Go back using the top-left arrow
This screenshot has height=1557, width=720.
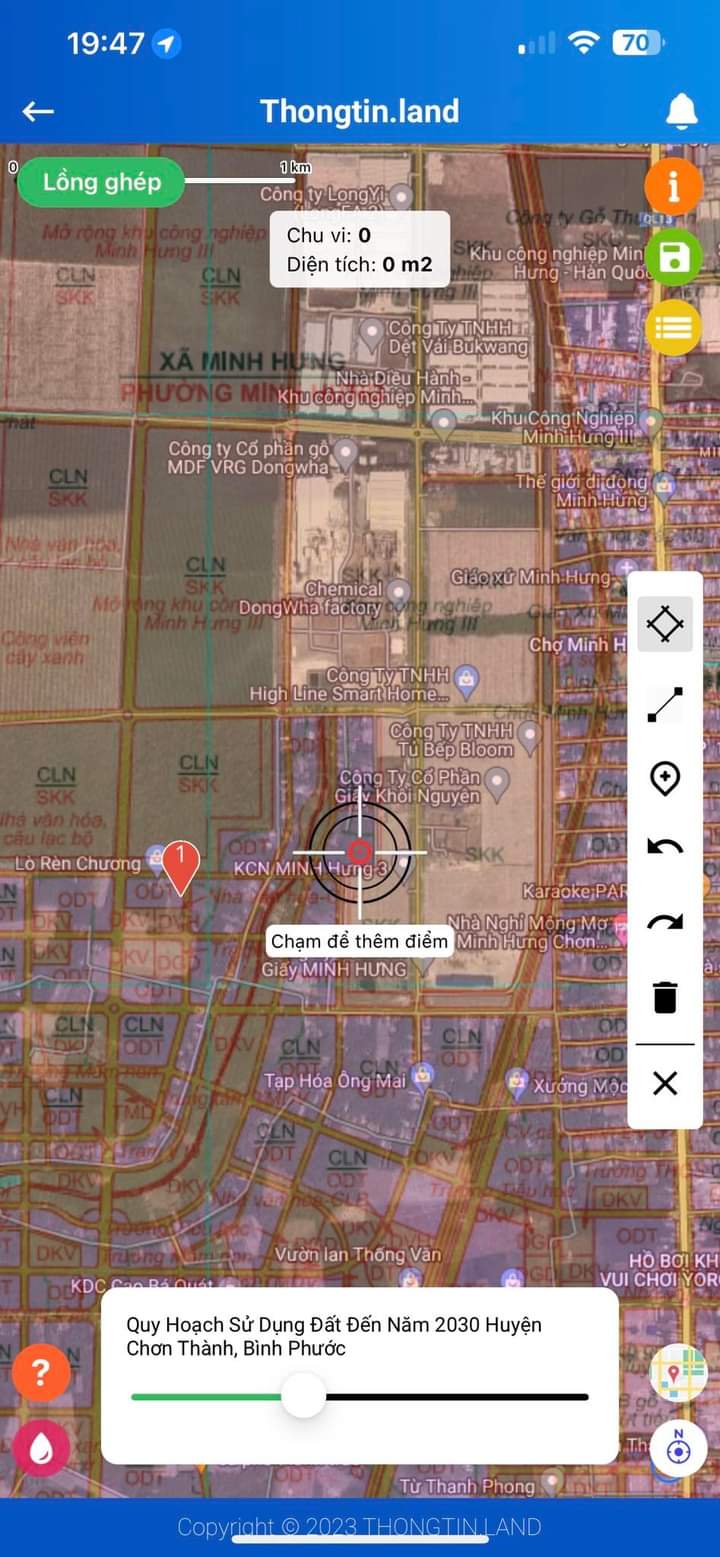38,111
